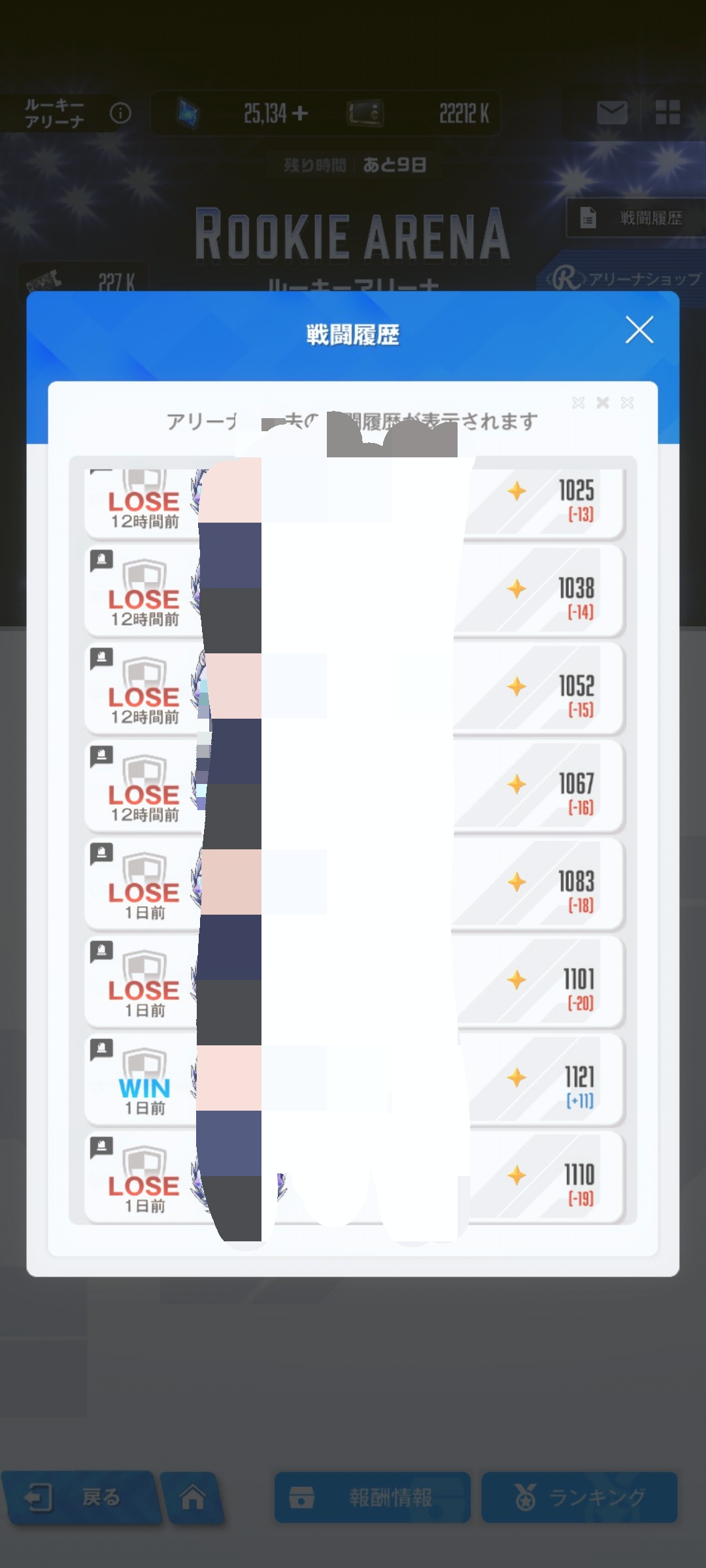The image size is (706, 1568).
Task: Close the 戦闘履歴 battle history dialog
Action: (x=639, y=330)
